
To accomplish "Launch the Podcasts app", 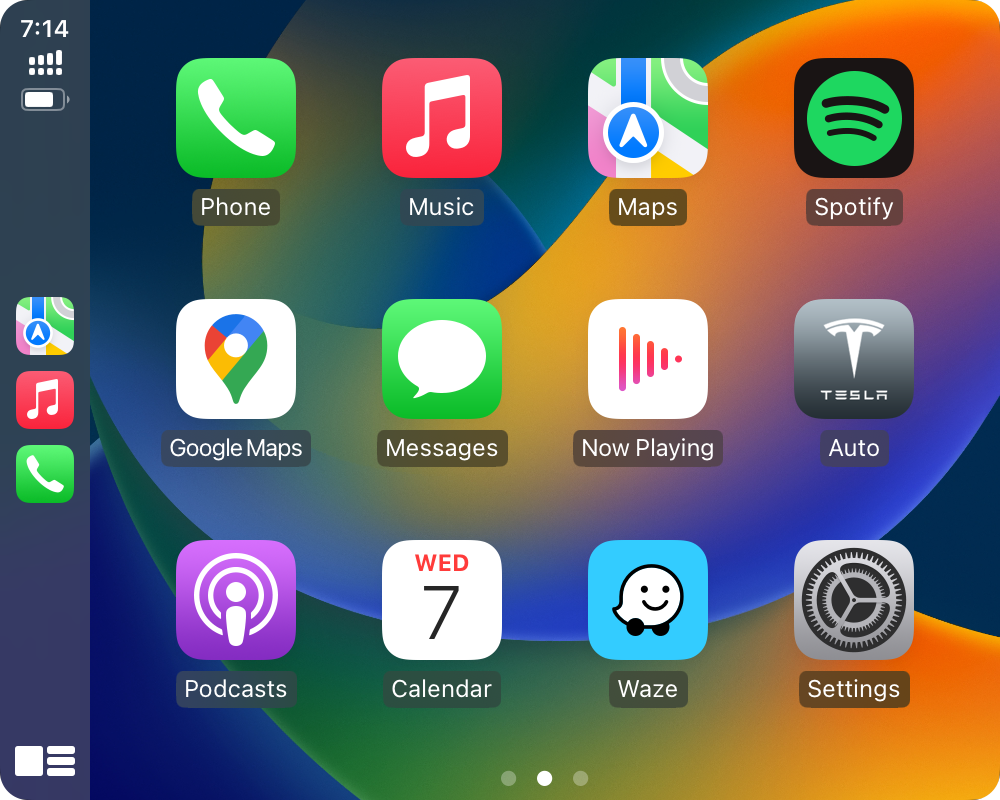I will [236, 600].
